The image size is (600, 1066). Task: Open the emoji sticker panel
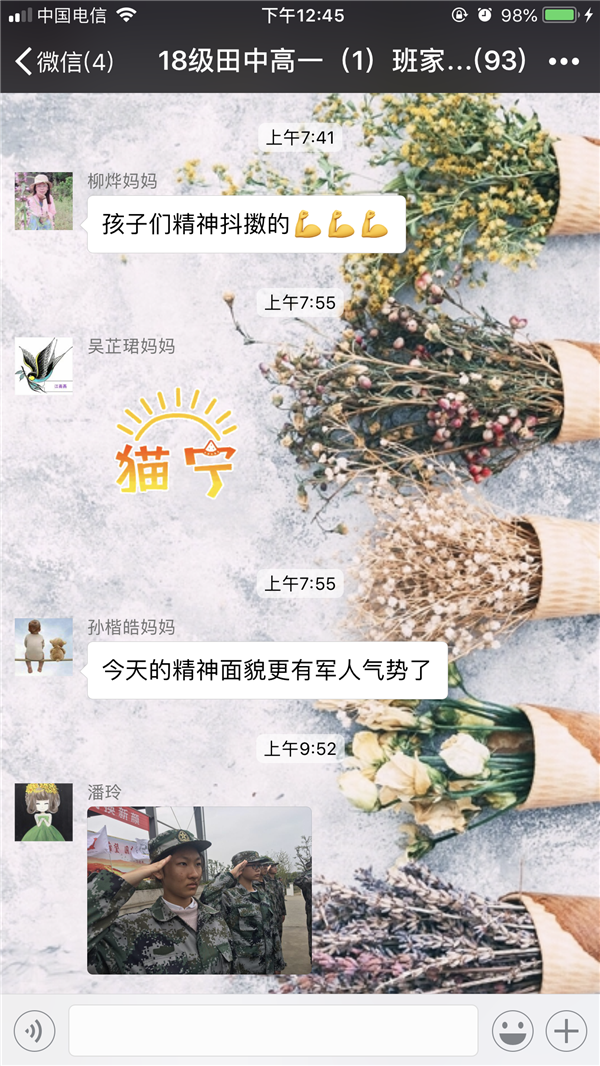[512, 1030]
